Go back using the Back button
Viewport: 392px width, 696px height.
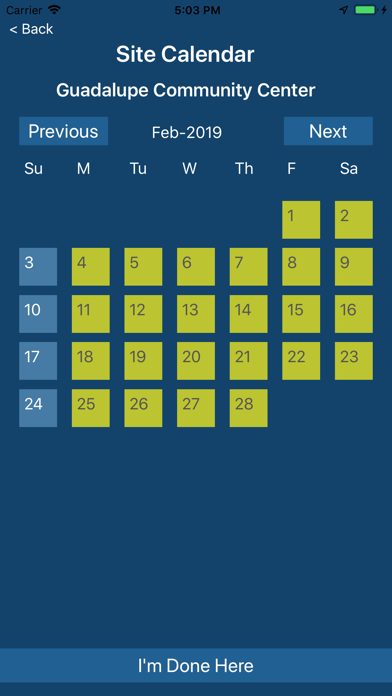click(31, 29)
